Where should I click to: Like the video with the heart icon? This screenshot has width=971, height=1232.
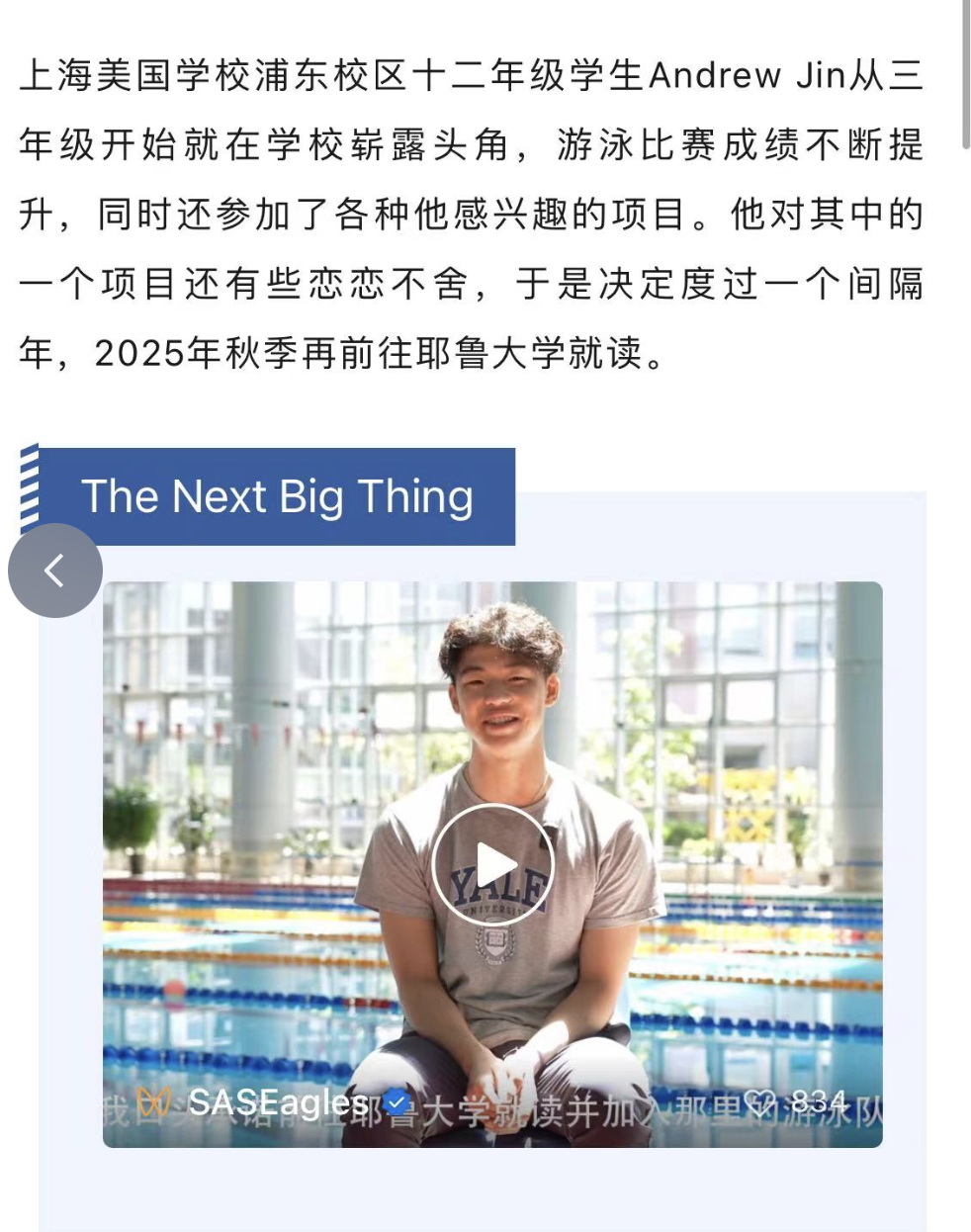pyautogui.click(x=760, y=1103)
